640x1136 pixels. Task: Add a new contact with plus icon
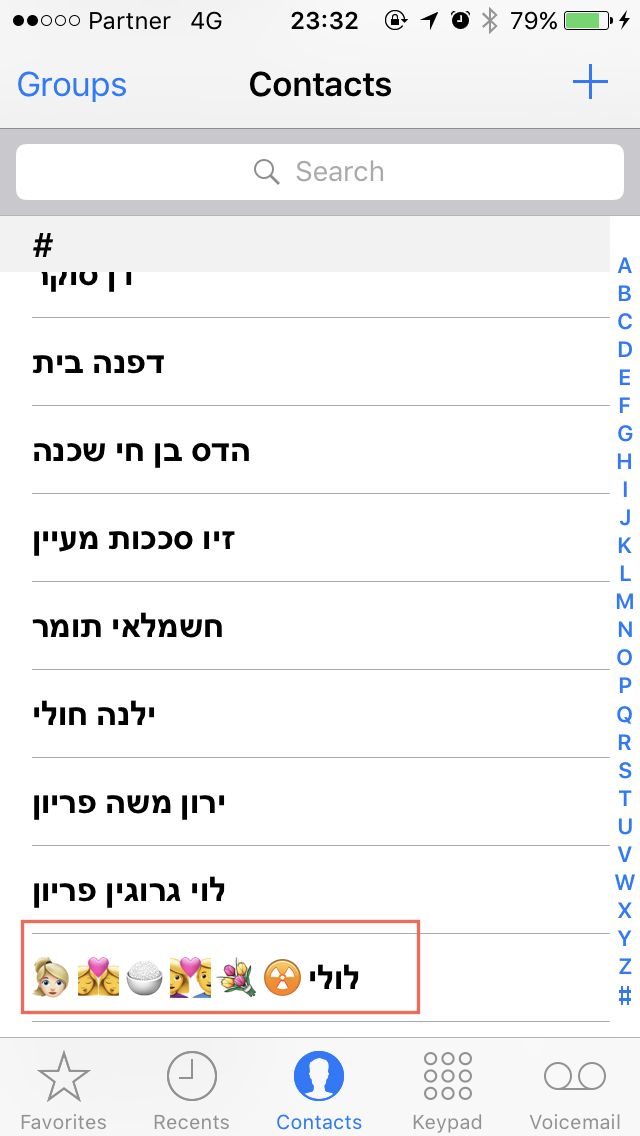point(590,83)
